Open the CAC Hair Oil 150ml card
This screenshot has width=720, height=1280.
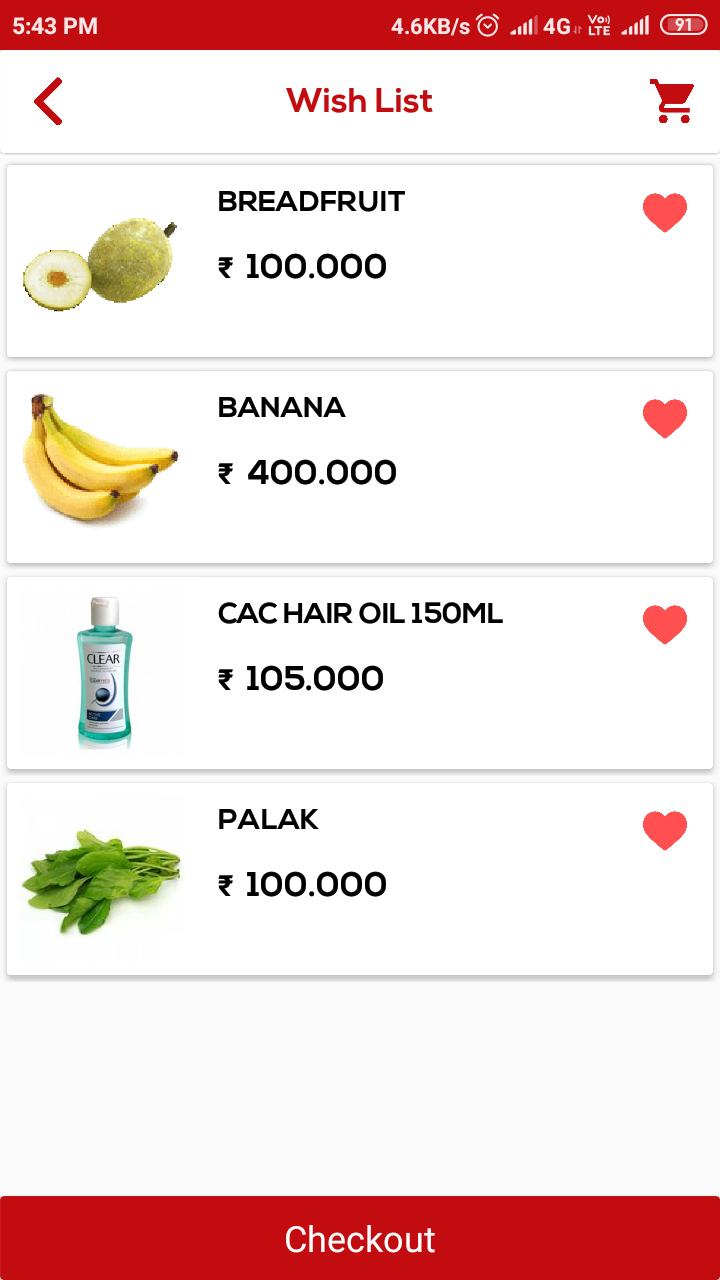[360, 673]
